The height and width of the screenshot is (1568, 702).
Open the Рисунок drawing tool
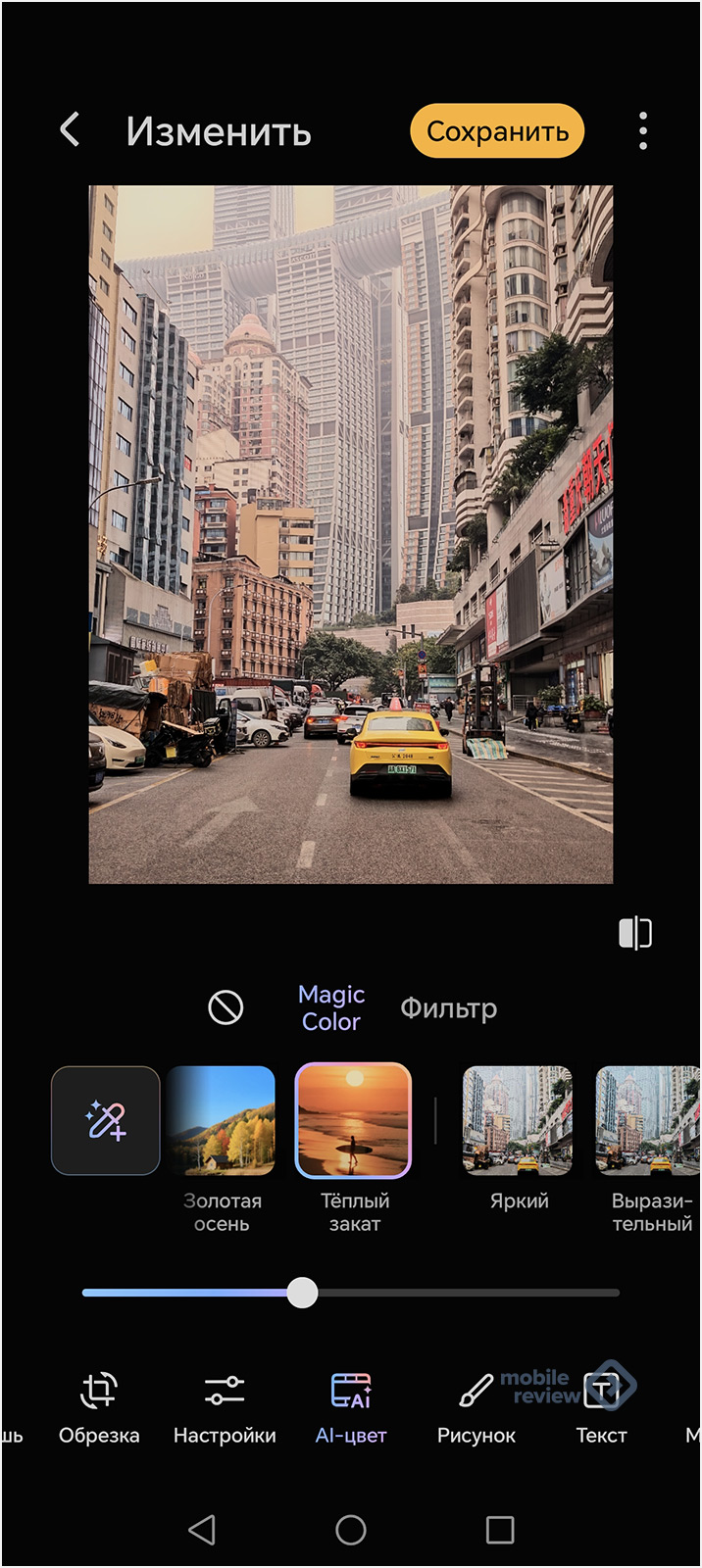(476, 1406)
